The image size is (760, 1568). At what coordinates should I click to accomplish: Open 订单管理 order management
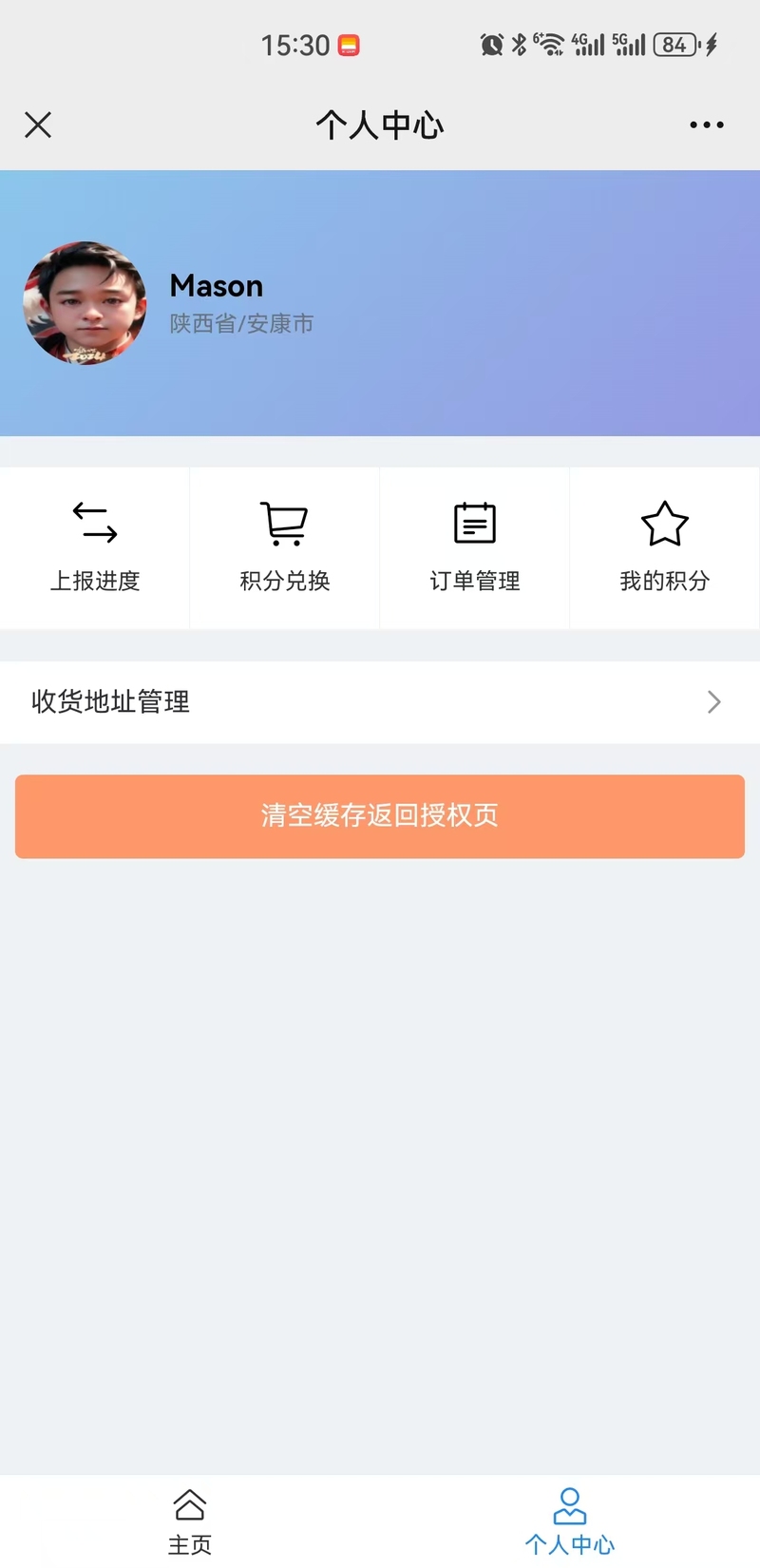click(475, 547)
